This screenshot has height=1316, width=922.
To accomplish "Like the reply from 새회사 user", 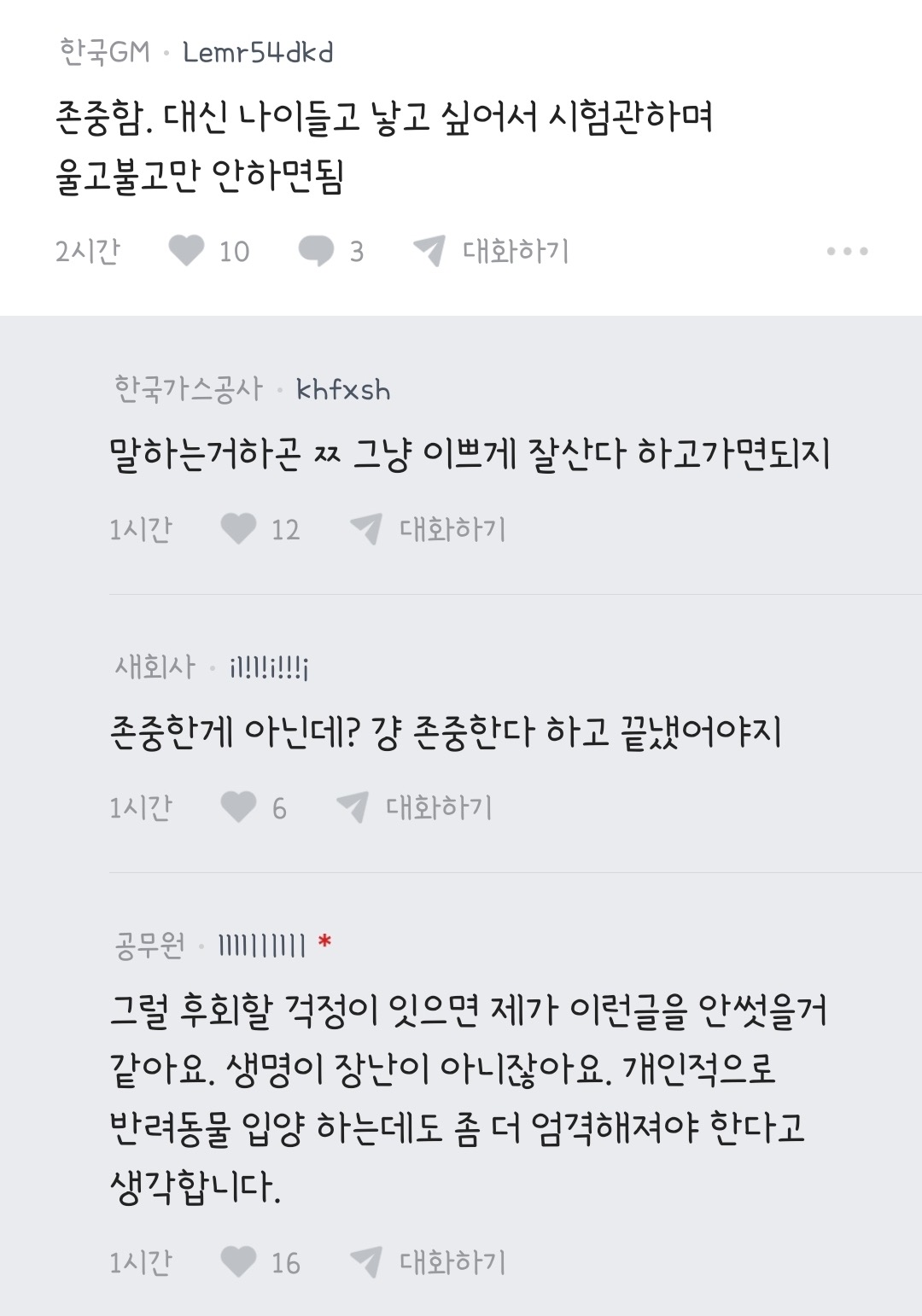I will [238, 807].
